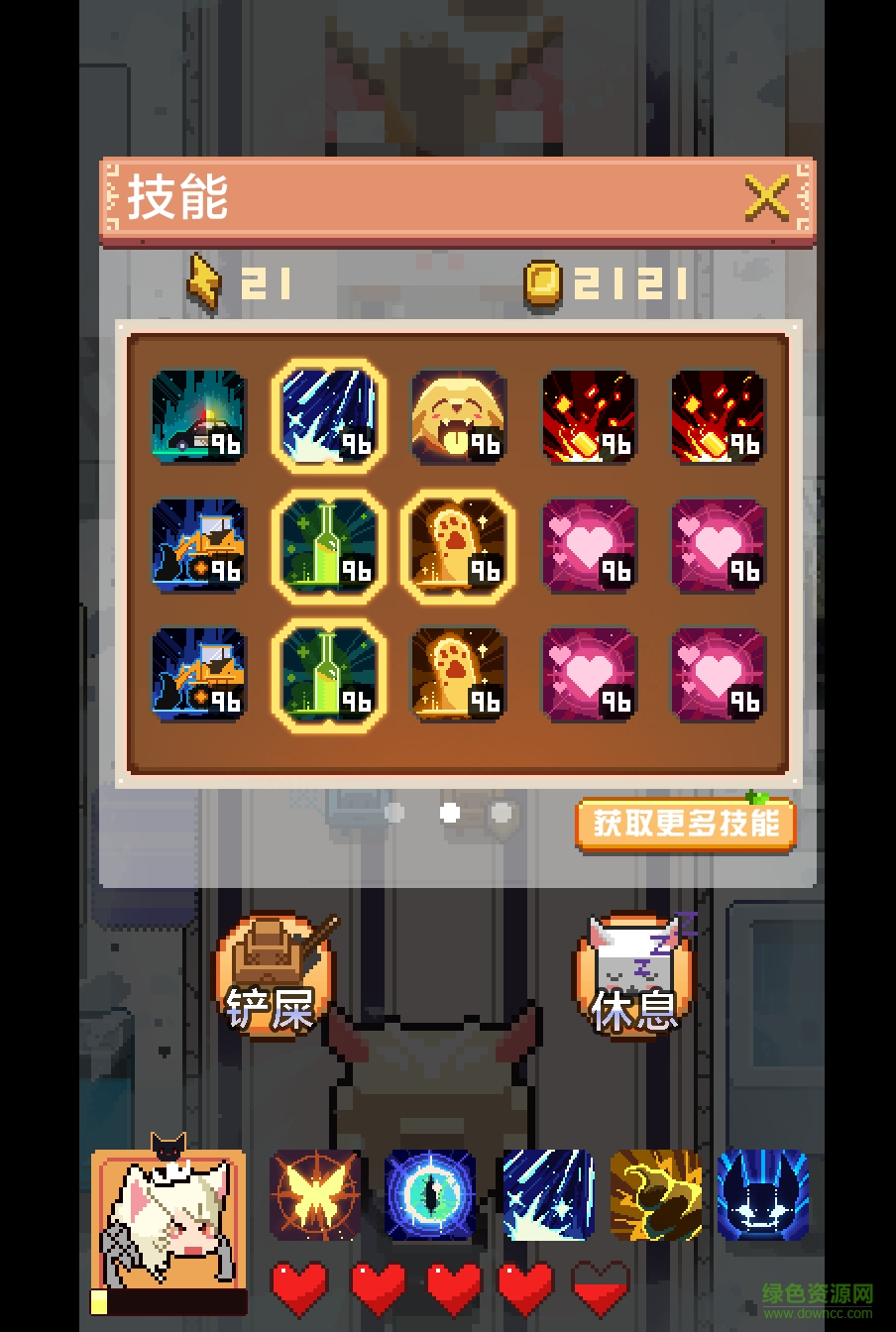Image resolution: width=896 pixels, height=1332 pixels.
Task: Go to the last skills page dot
Action: tap(502, 813)
